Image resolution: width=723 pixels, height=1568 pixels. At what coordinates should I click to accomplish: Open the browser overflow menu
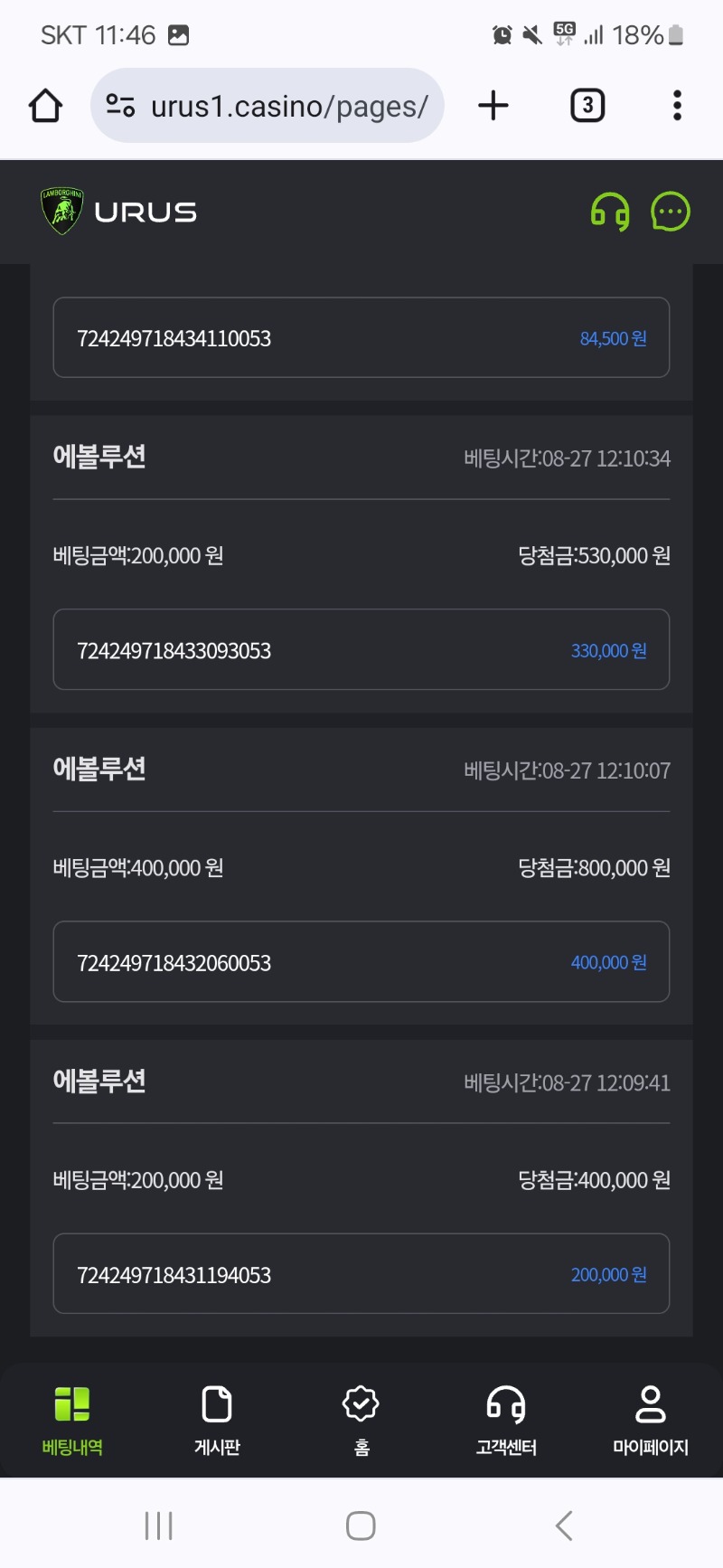pyautogui.click(x=677, y=106)
